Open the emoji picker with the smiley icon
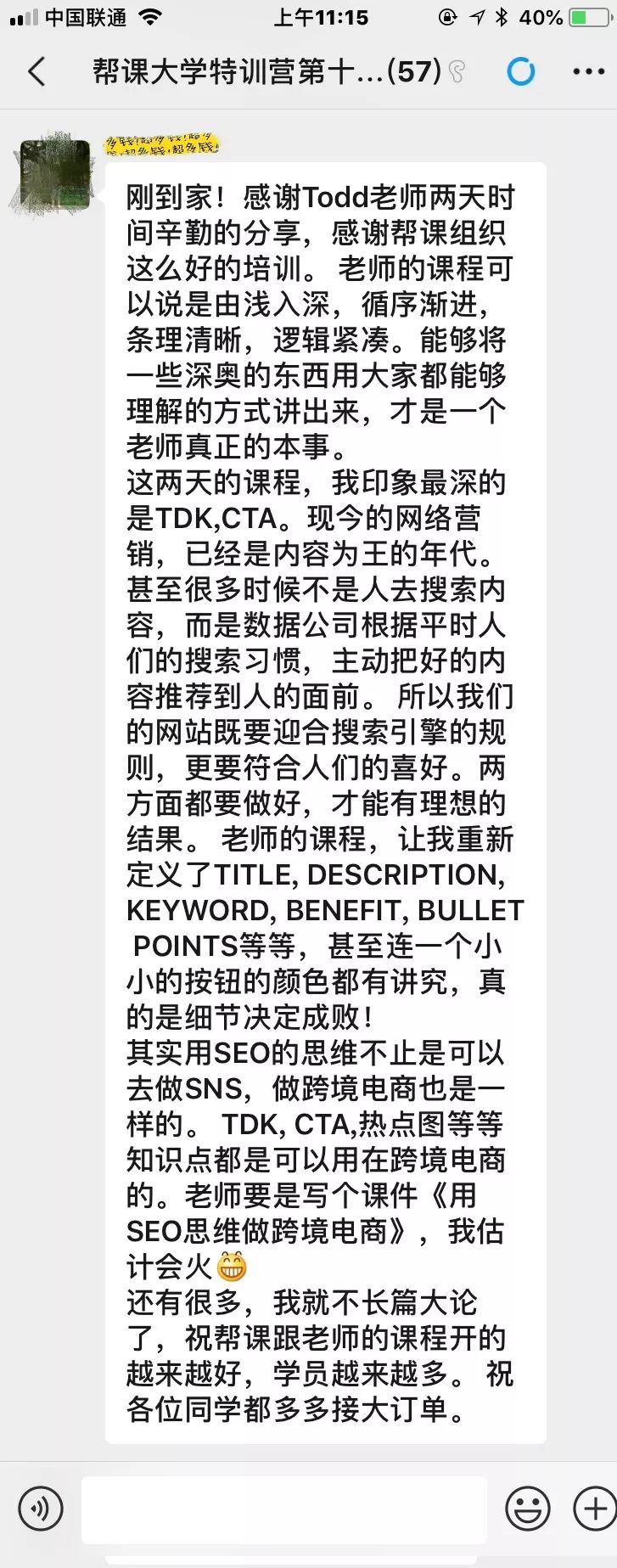 tap(528, 1509)
